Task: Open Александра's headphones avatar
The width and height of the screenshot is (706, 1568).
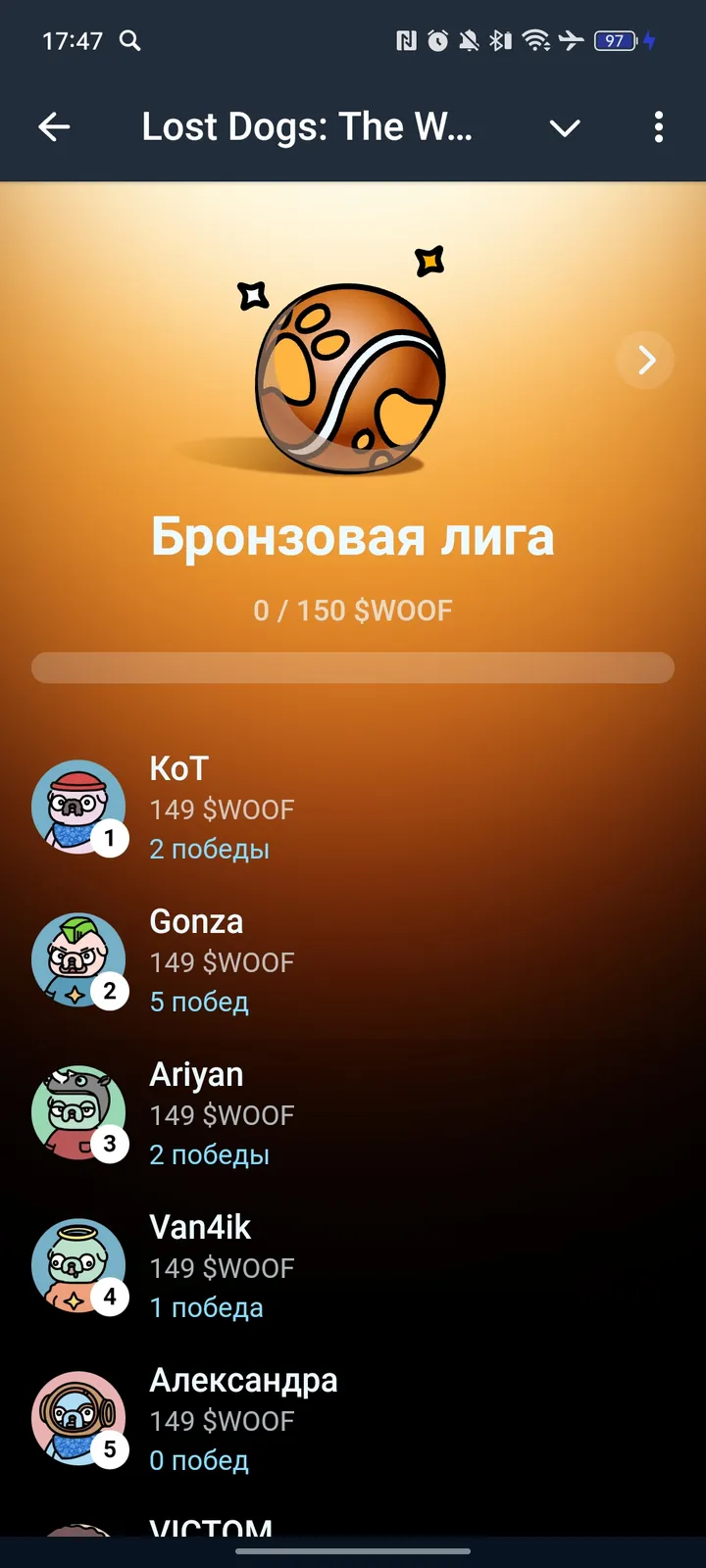Action: (x=78, y=1417)
